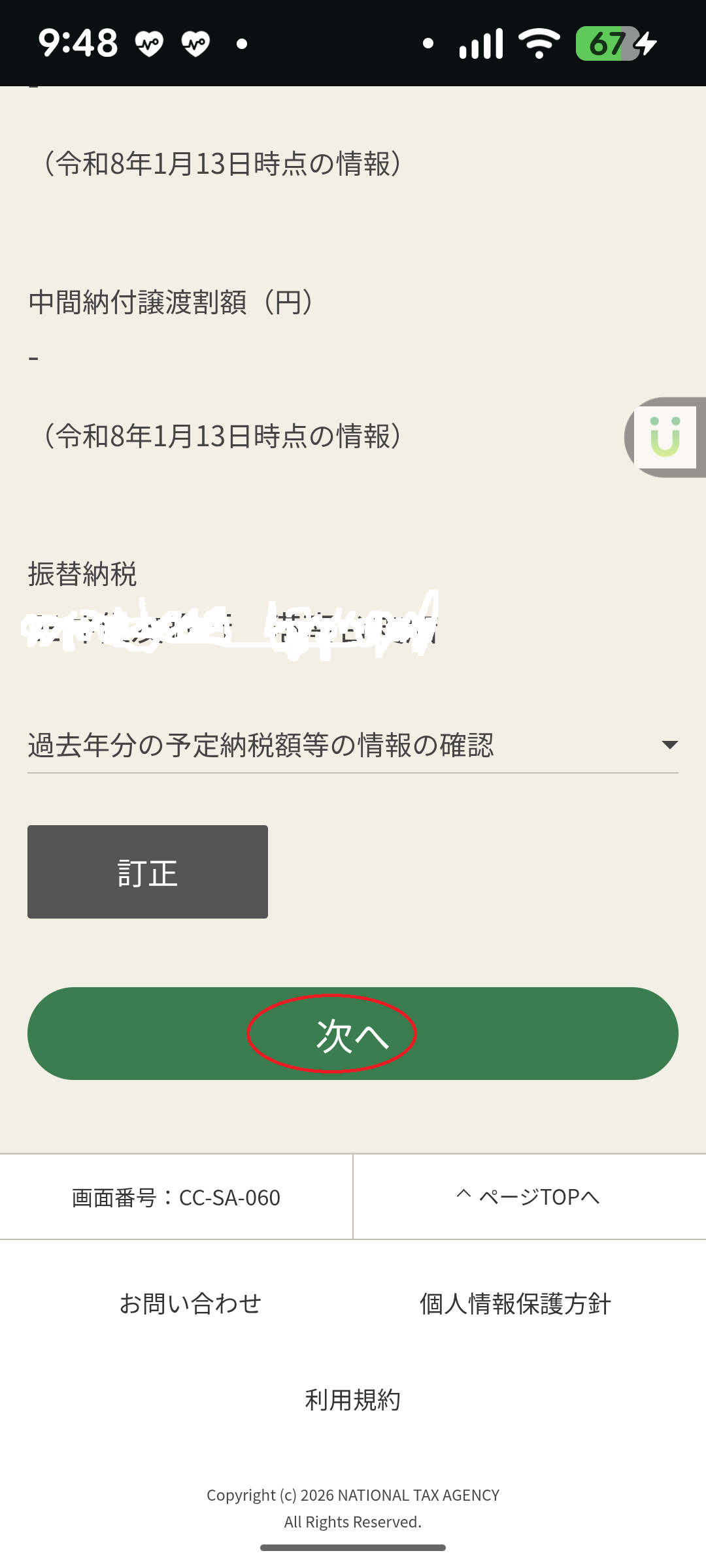Open the お問い合わせ contact page
706x1568 pixels.
pos(190,1303)
